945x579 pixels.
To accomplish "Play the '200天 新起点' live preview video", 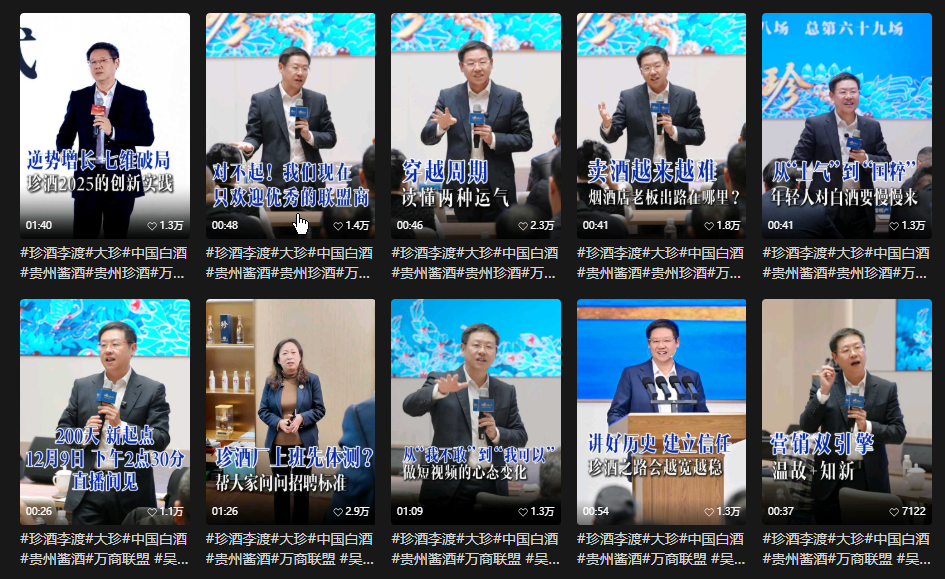I will 104,411.
